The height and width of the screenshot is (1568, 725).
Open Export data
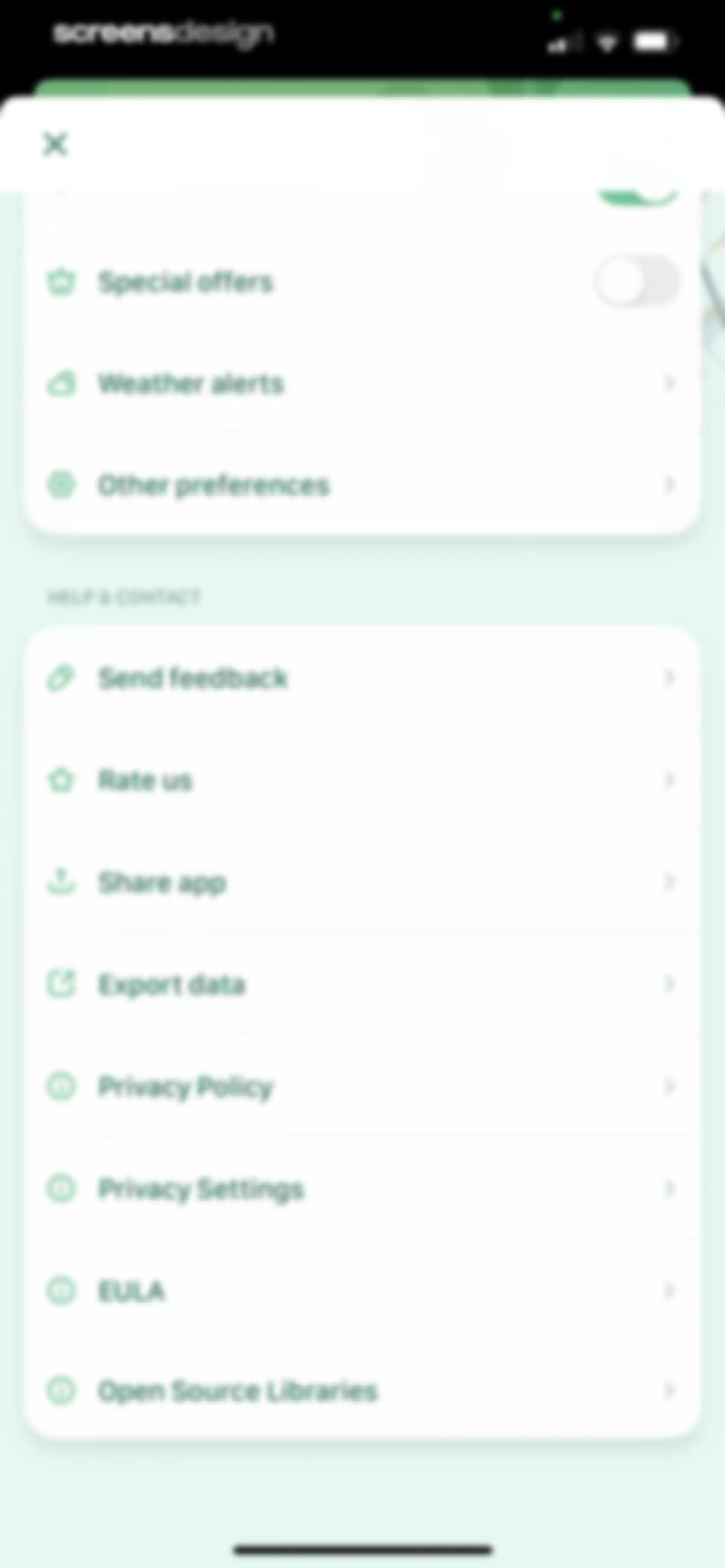pyautogui.click(x=362, y=984)
